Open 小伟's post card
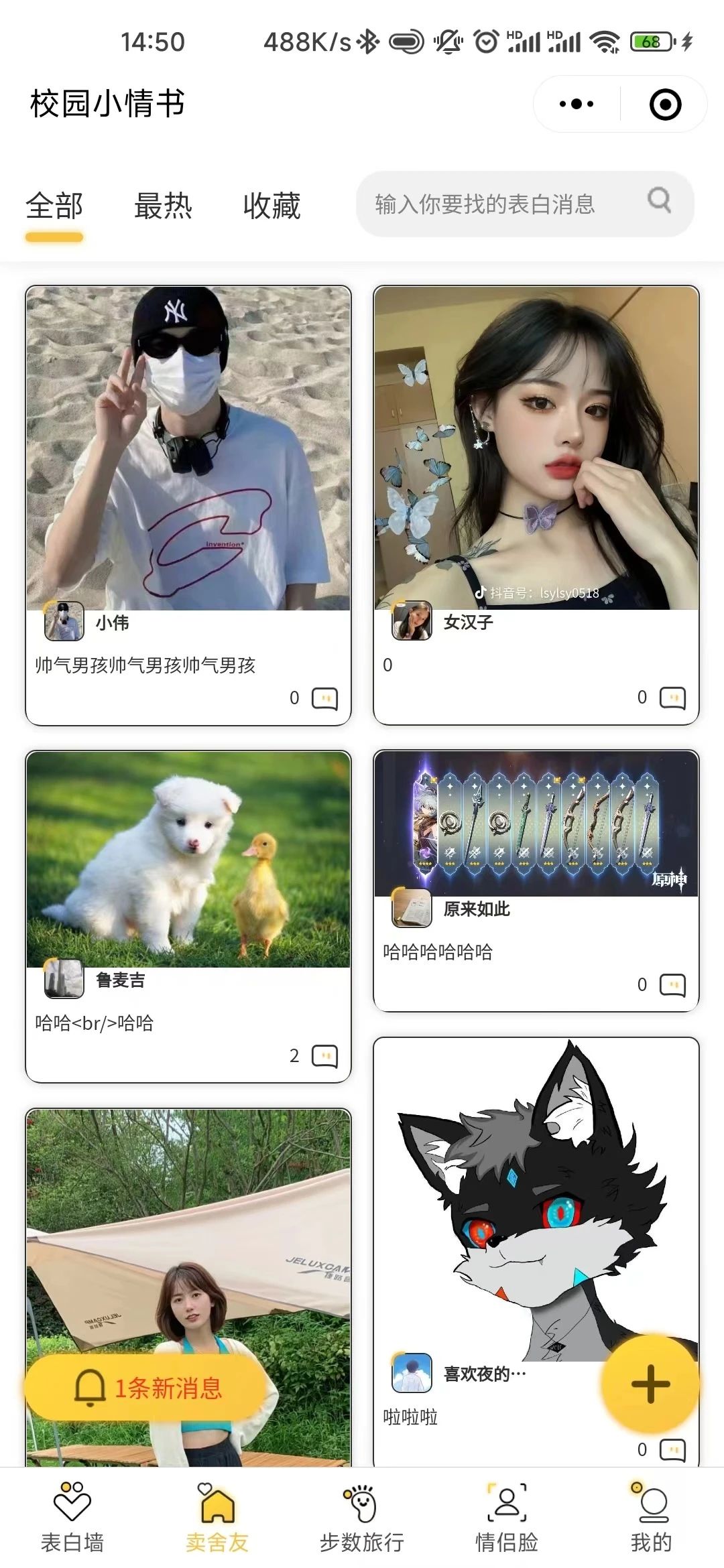This screenshot has height=1568, width=724. (x=188, y=505)
